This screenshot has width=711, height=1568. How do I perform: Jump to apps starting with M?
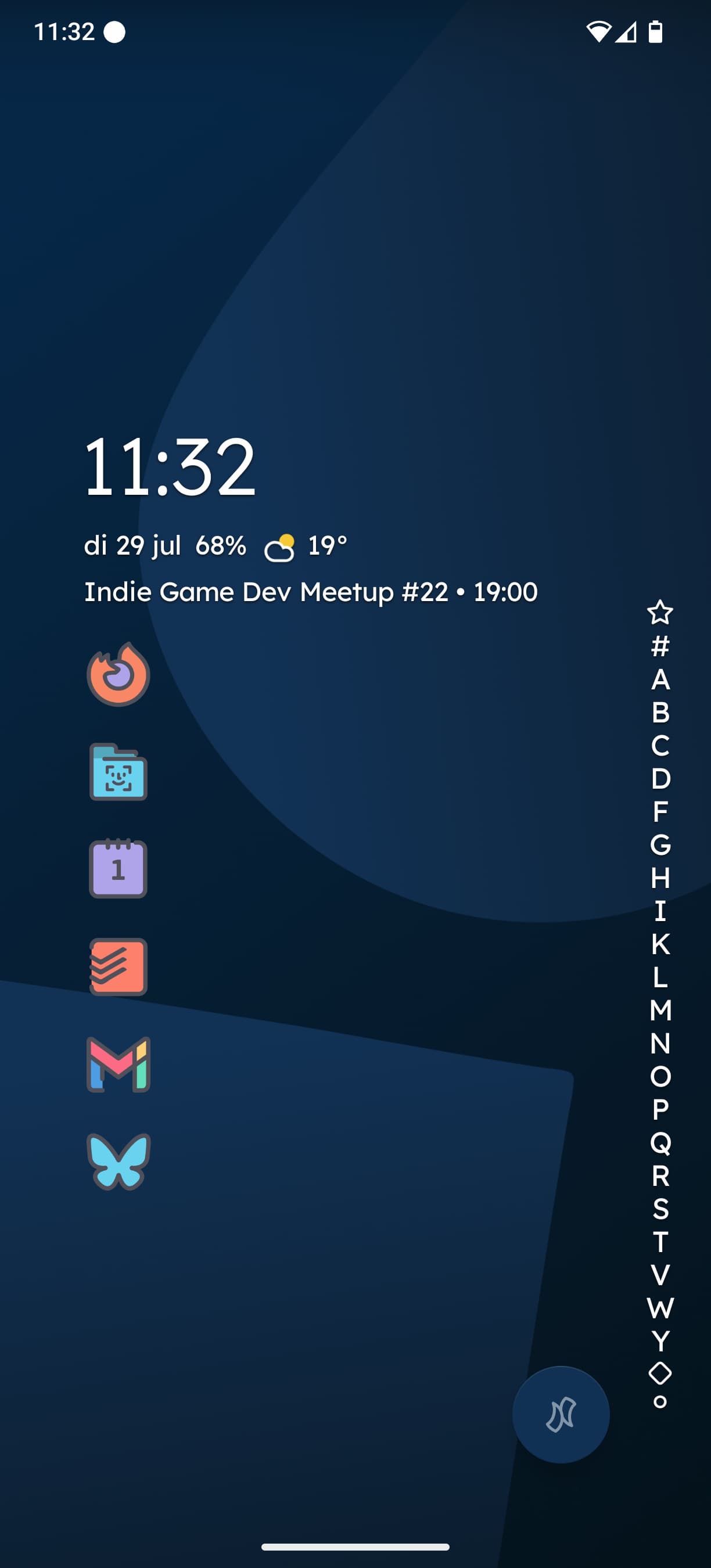point(660,1010)
